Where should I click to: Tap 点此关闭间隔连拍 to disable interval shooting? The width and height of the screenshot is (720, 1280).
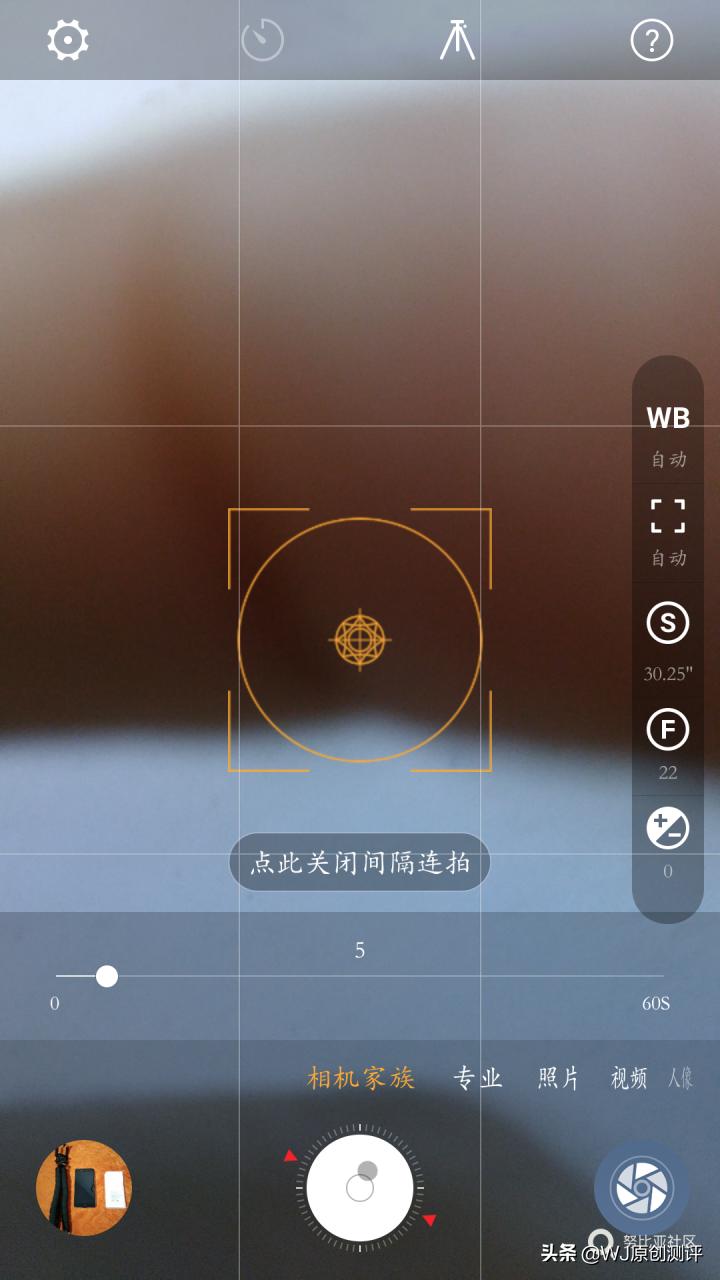tap(359, 862)
